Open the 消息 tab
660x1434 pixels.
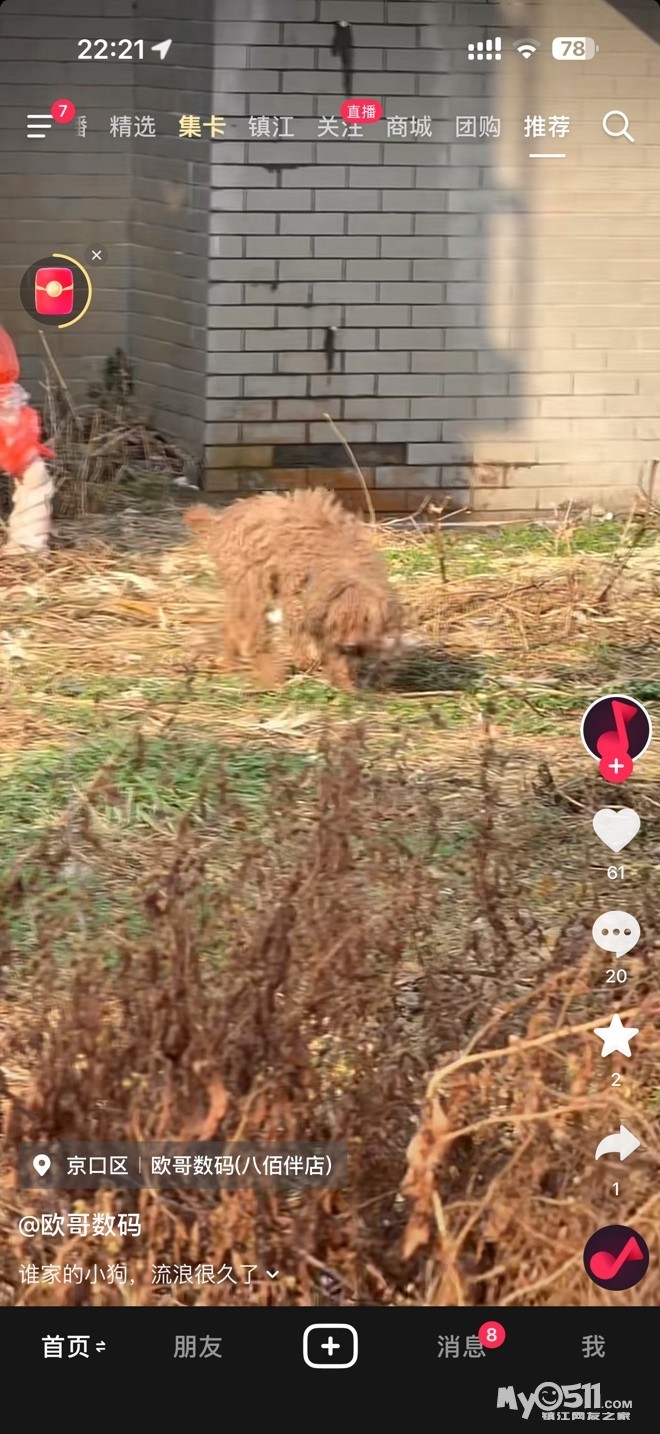[462, 1346]
